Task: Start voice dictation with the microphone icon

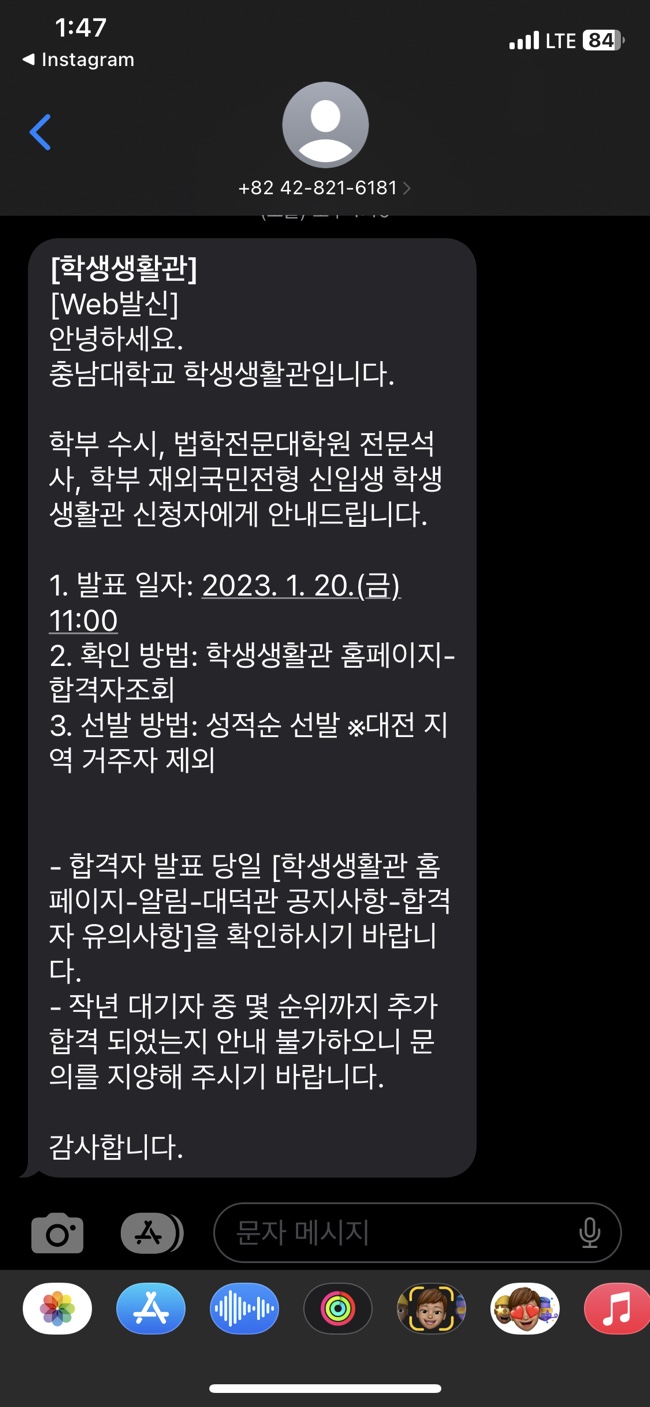Action: tap(590, 1233)
